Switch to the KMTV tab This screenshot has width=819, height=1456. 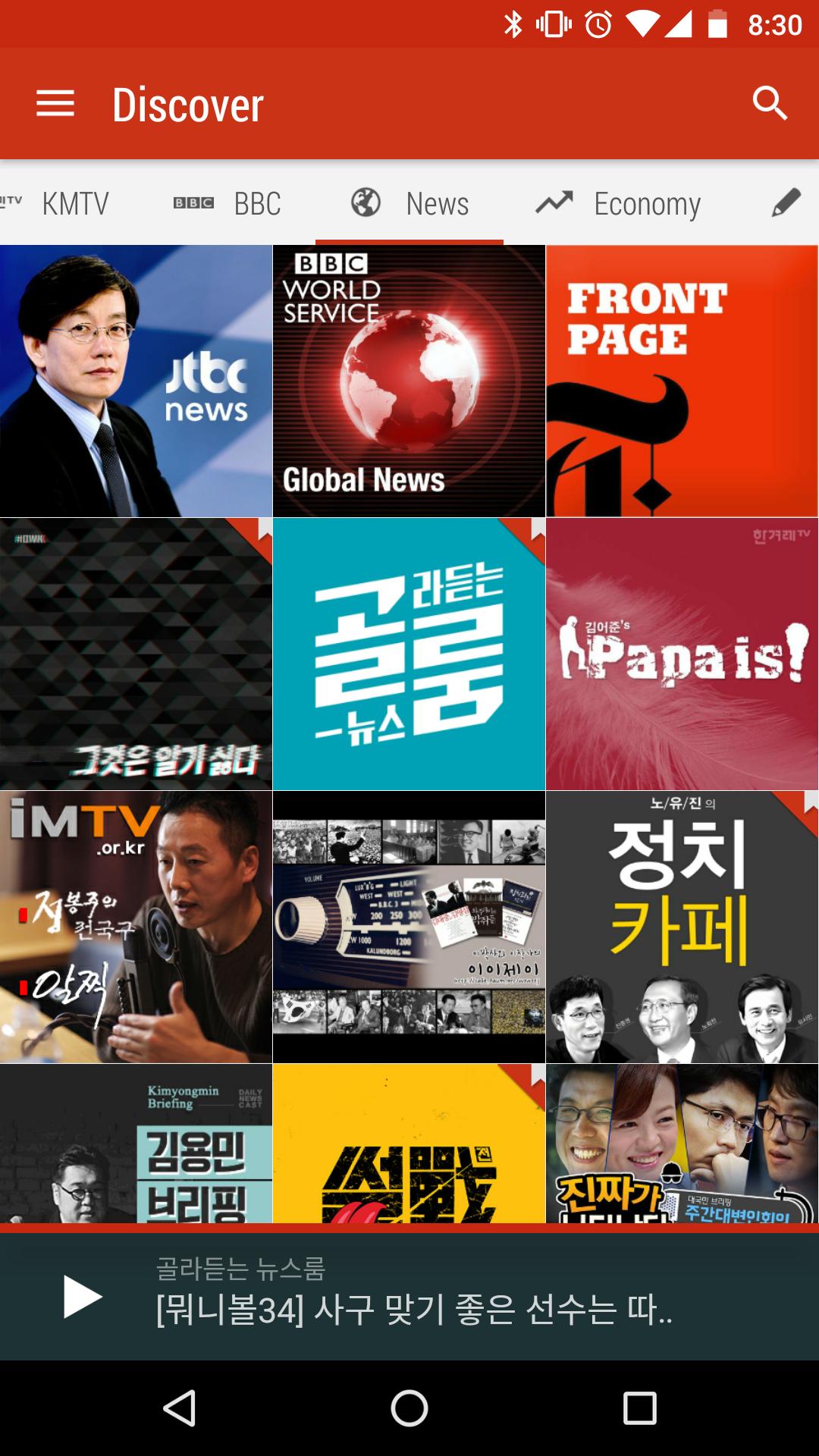(74, 204)
